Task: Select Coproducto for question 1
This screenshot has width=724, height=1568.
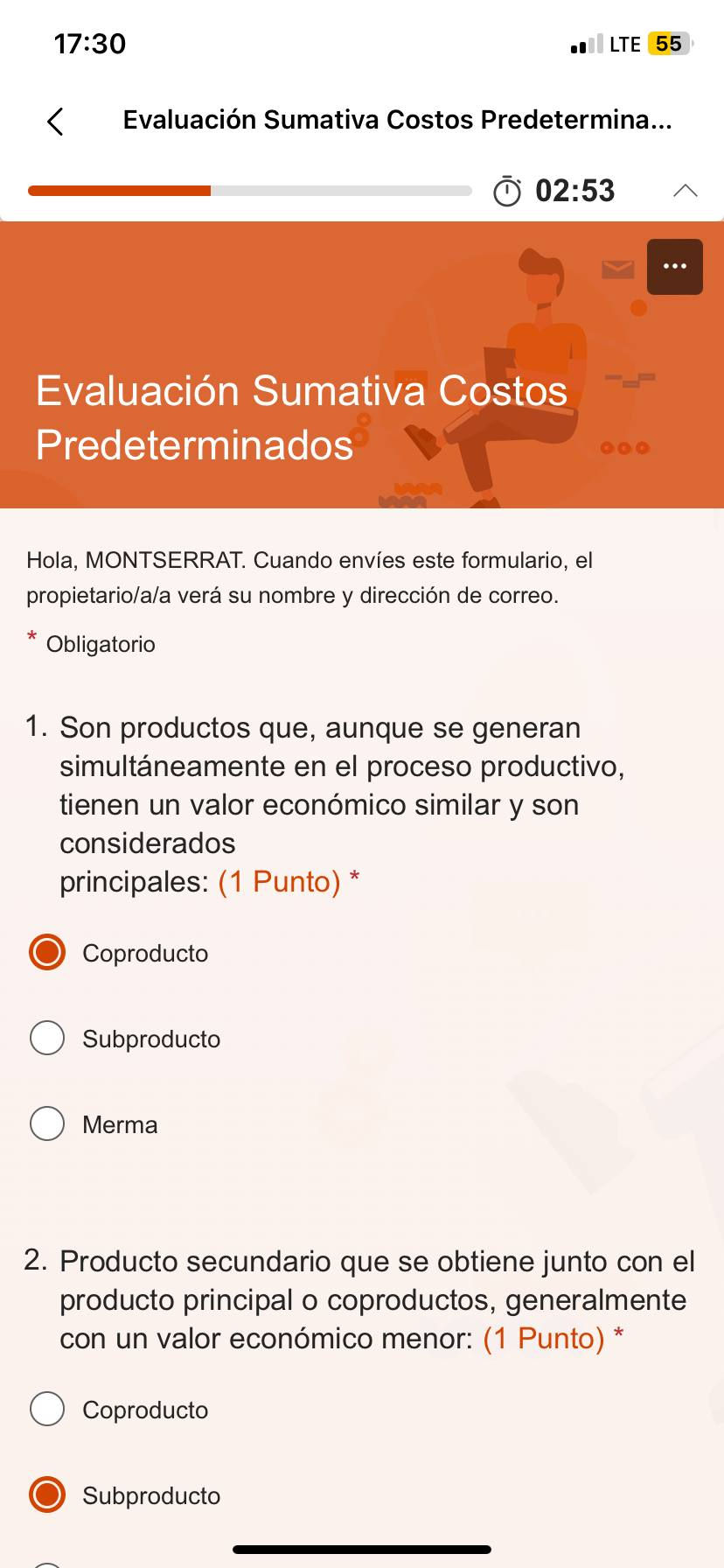Action: point(47,953)
